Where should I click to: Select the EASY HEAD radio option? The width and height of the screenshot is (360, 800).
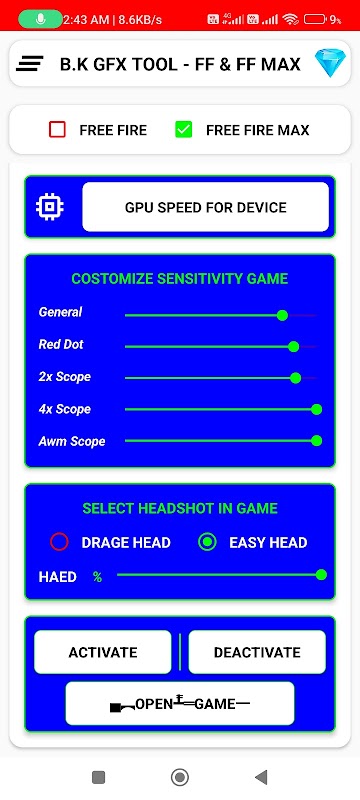[207, 542]
